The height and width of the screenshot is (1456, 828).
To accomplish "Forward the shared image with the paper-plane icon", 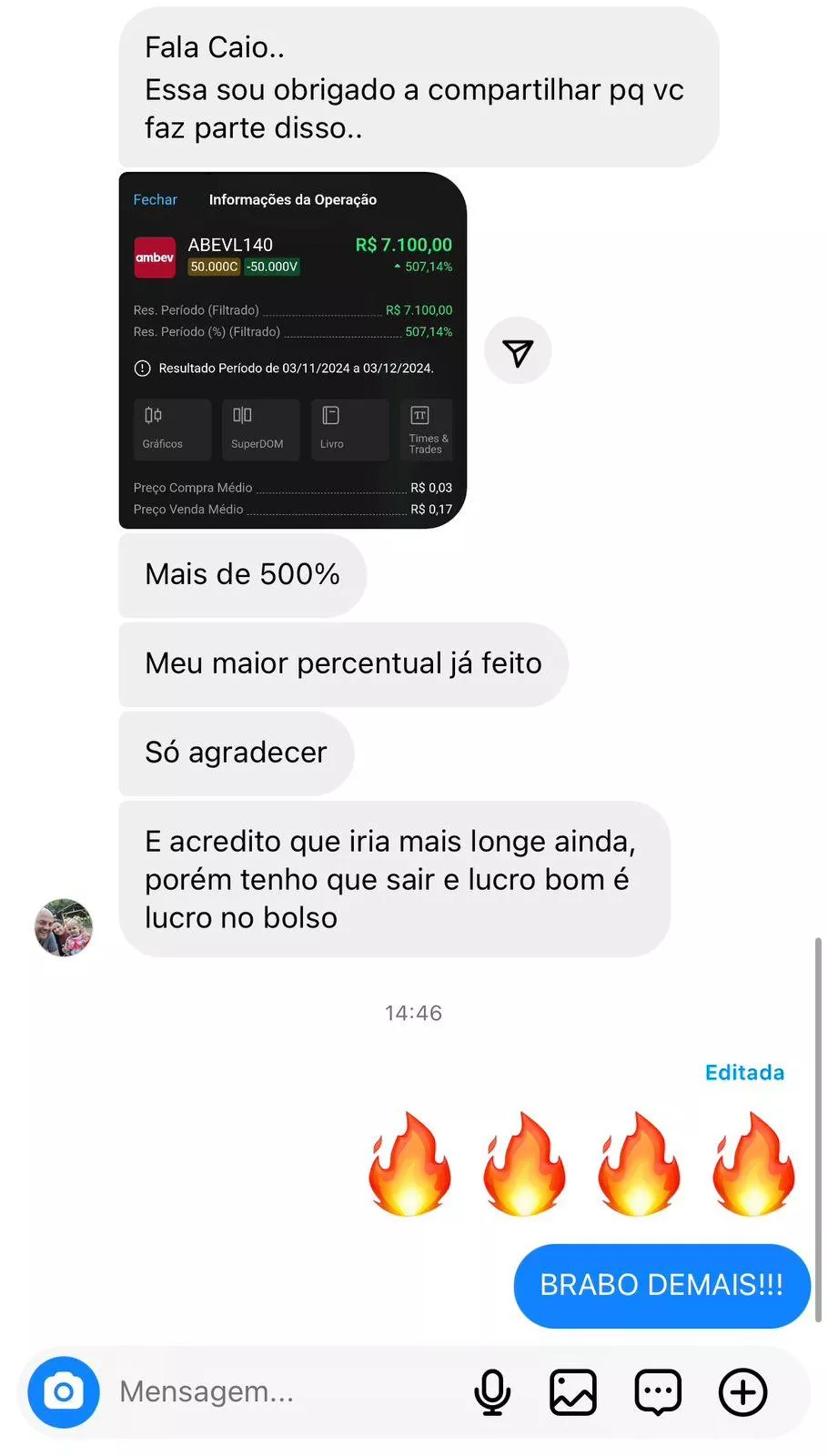I will point(518,351).
